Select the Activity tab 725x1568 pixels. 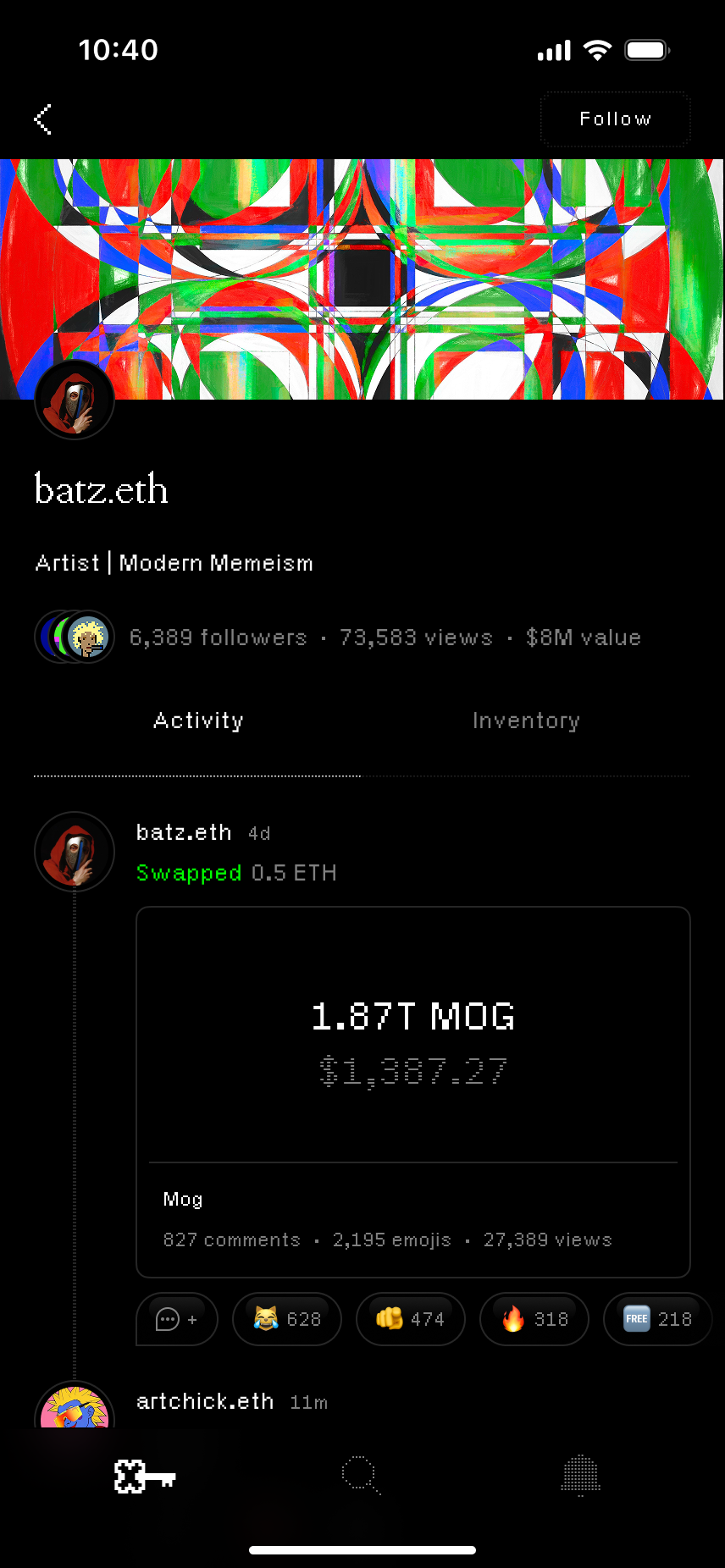tap(198, 721)
